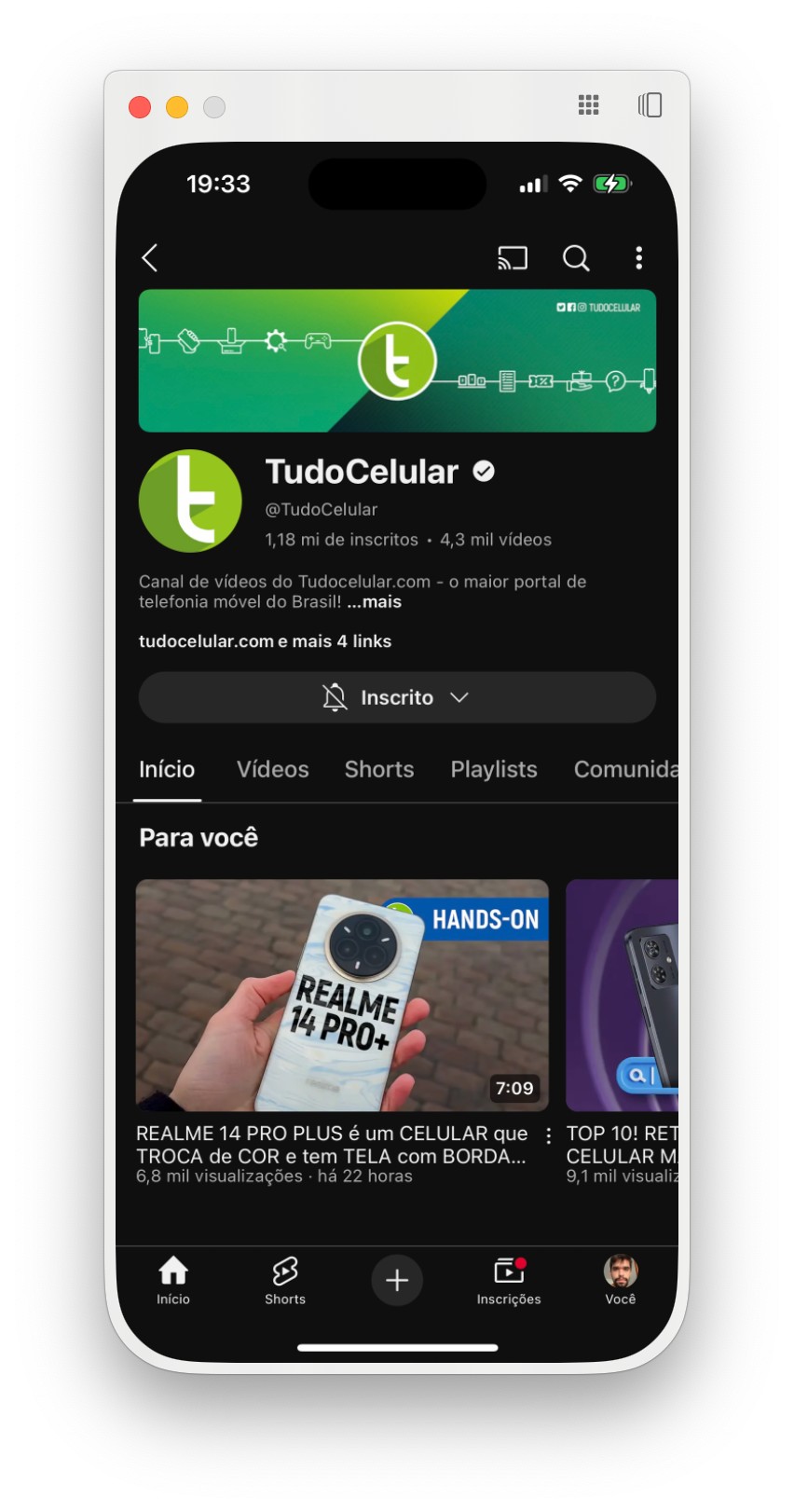Open the cast to device option
Image resolution: width=794 pixels, height=1512 pixels.
point(513,258)
